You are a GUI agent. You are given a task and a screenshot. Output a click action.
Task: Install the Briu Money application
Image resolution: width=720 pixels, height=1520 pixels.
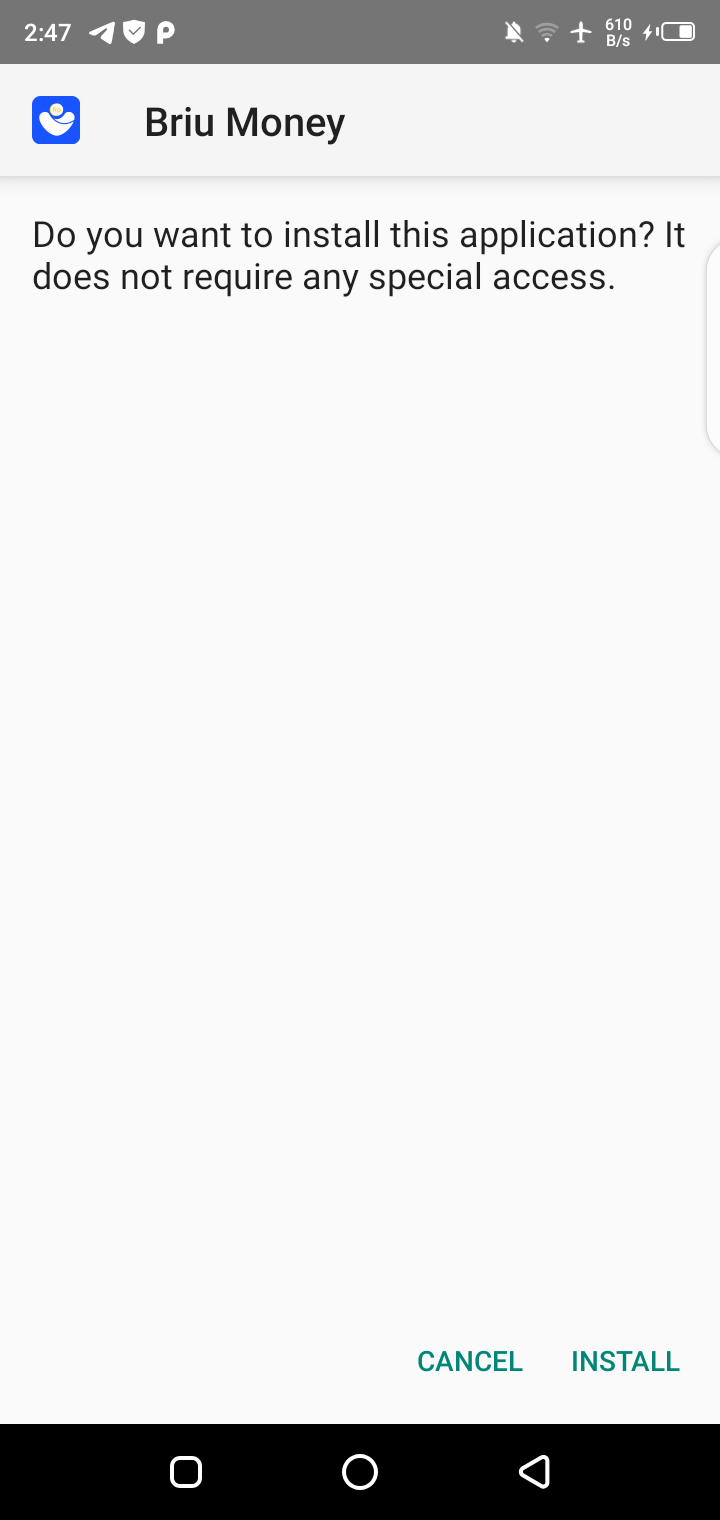coord(625,1361)
